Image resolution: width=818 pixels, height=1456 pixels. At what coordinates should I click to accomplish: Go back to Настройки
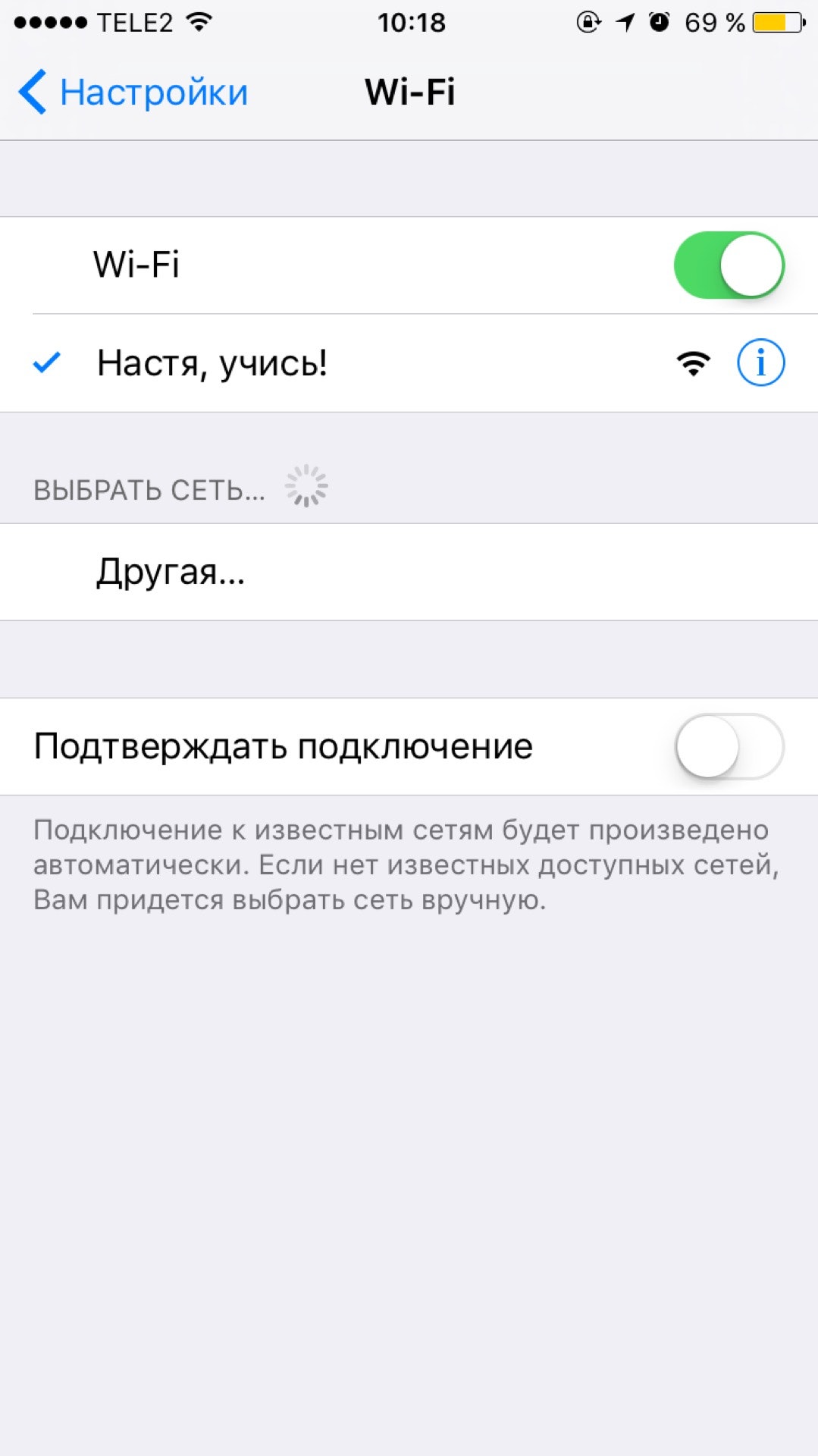133,93
